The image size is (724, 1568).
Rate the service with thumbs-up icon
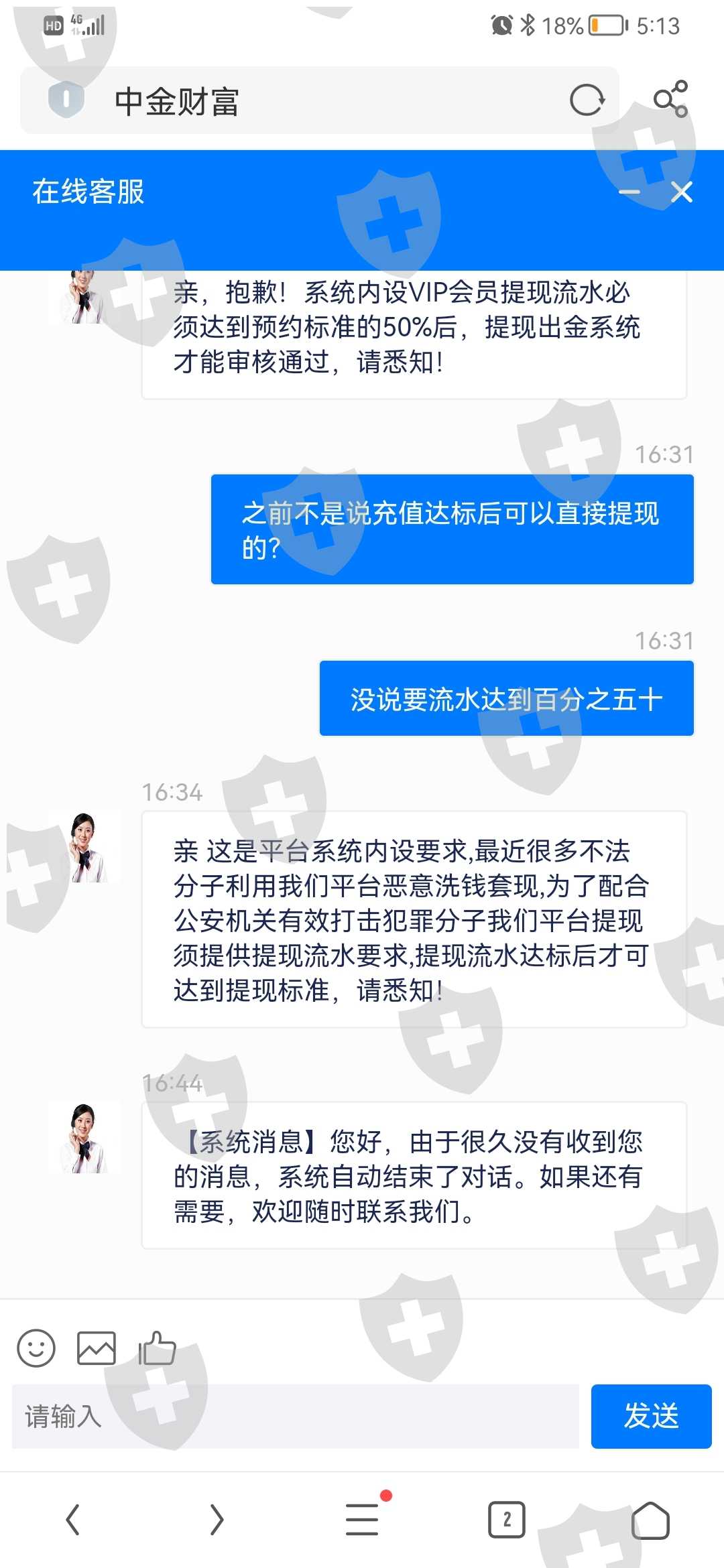coord(157,1348)
